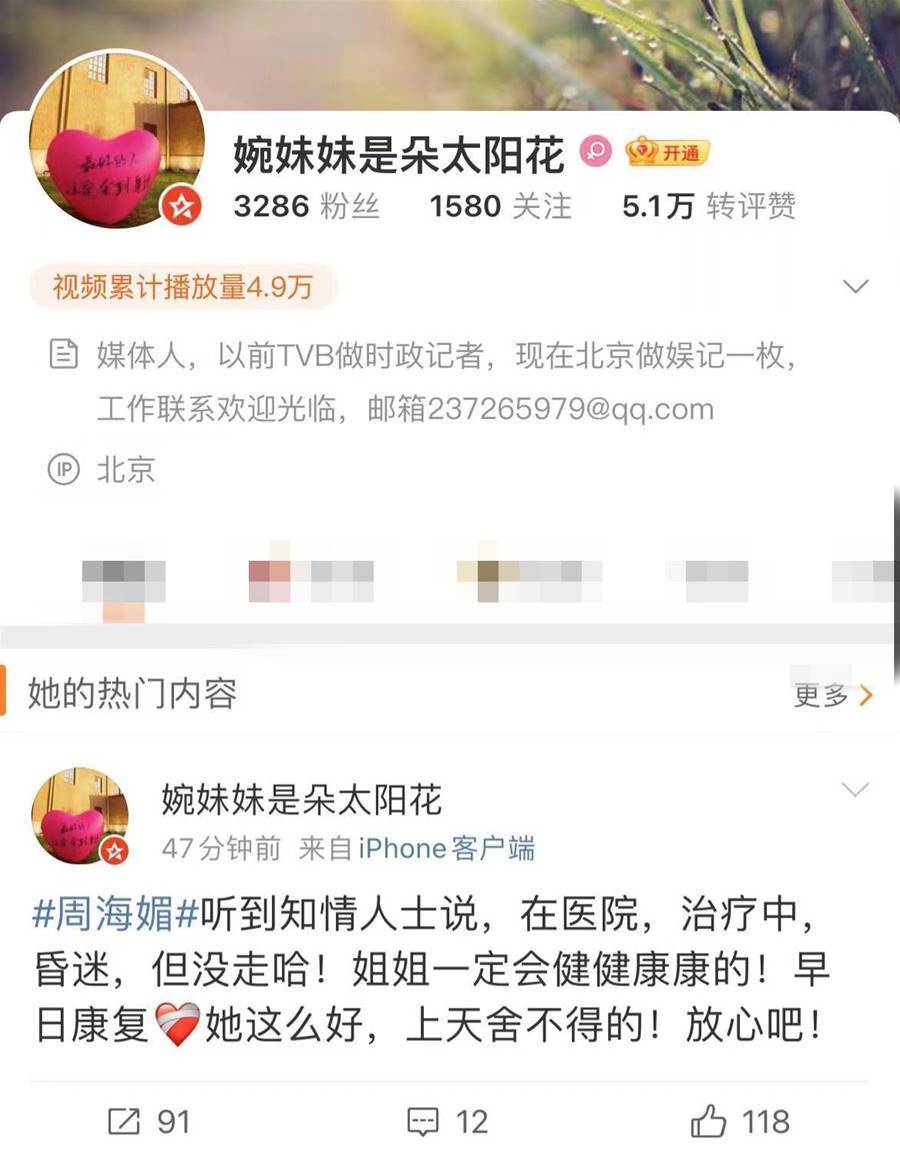Open 视频累计播放量4.9万 video stats chip
The height and width of the screenshot is (1157, 900).
pos(182,288)
